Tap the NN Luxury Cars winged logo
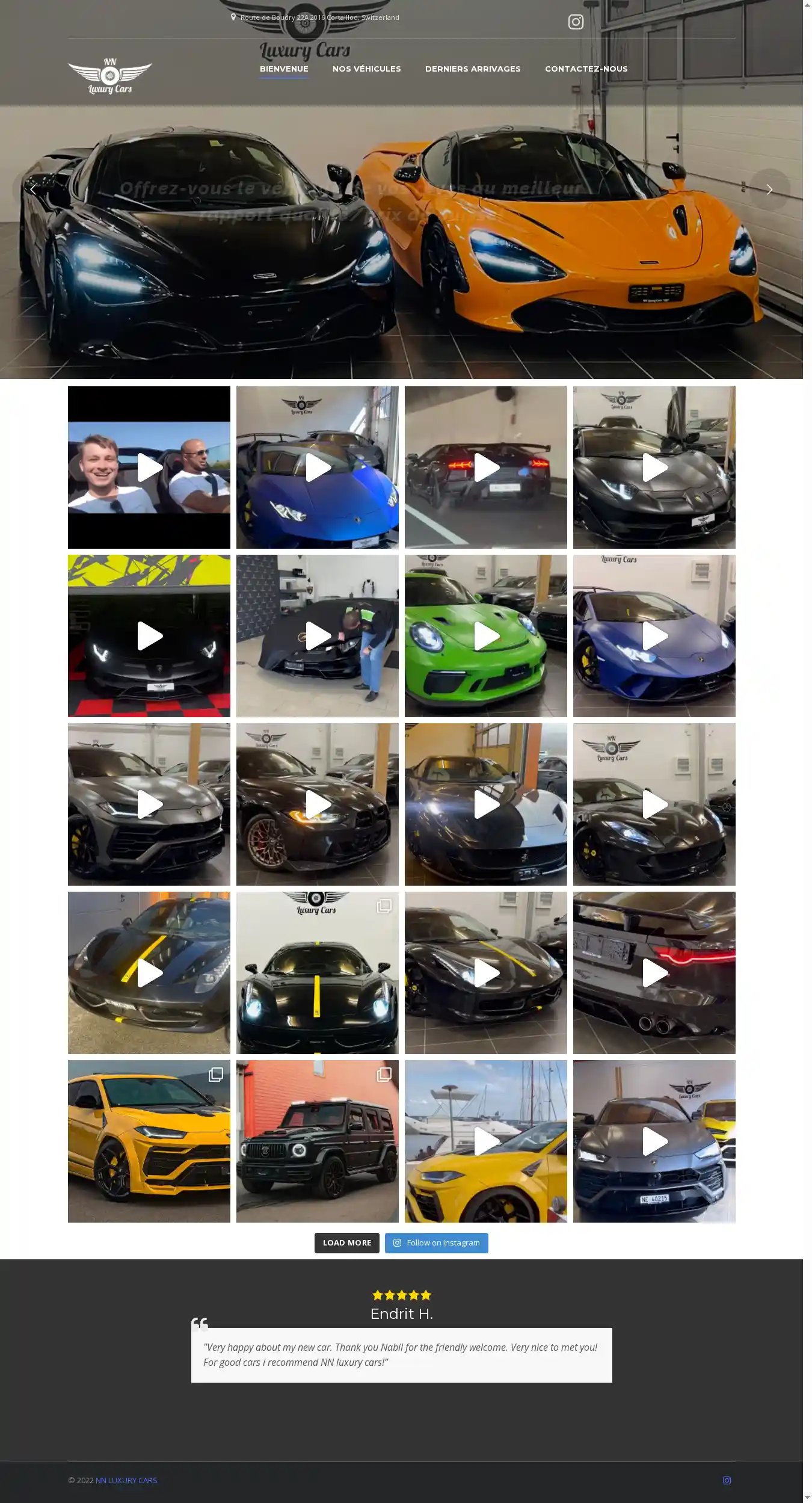 point(109,76)
